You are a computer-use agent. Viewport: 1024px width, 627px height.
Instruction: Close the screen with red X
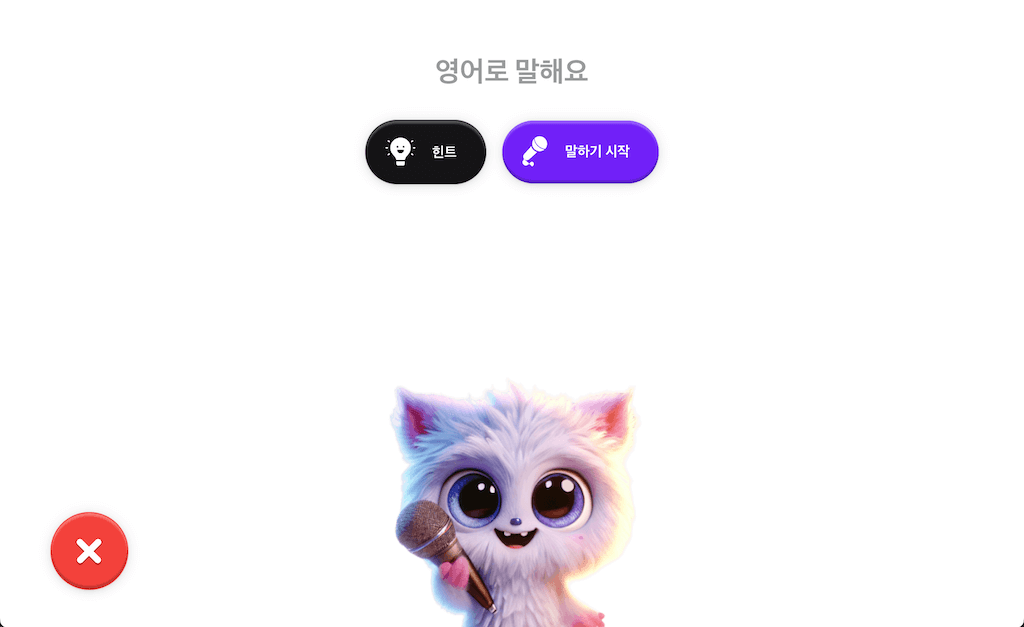pyautogui.click(x=89, y=551)
